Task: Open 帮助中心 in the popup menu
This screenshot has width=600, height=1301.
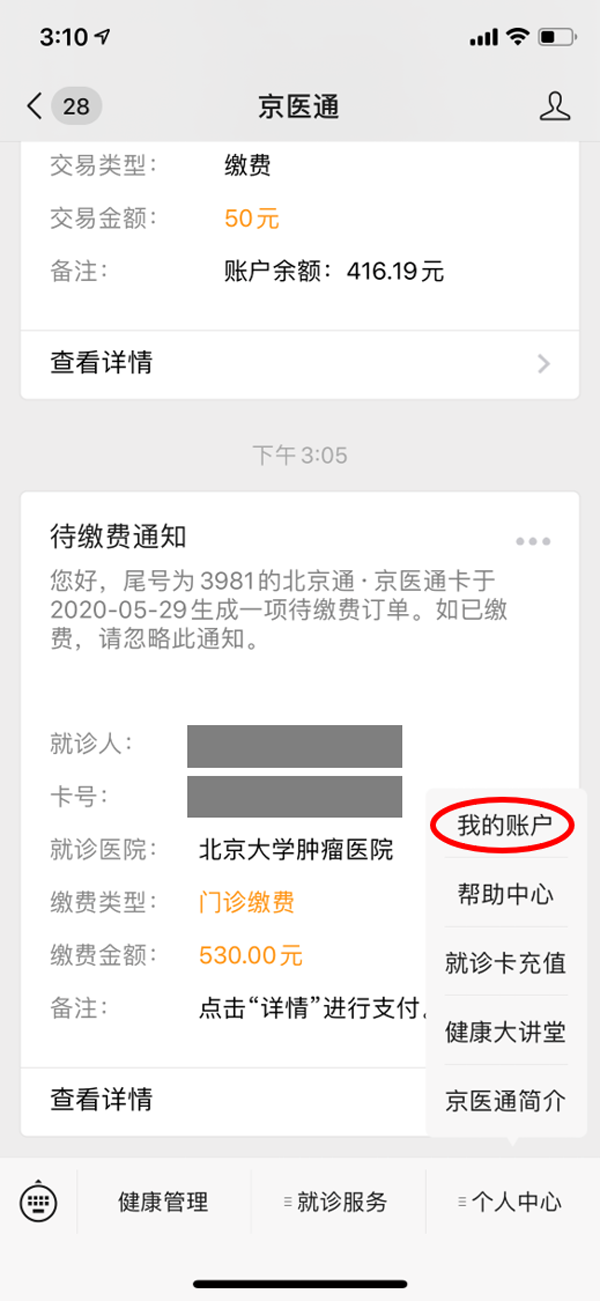Action: 504,894
